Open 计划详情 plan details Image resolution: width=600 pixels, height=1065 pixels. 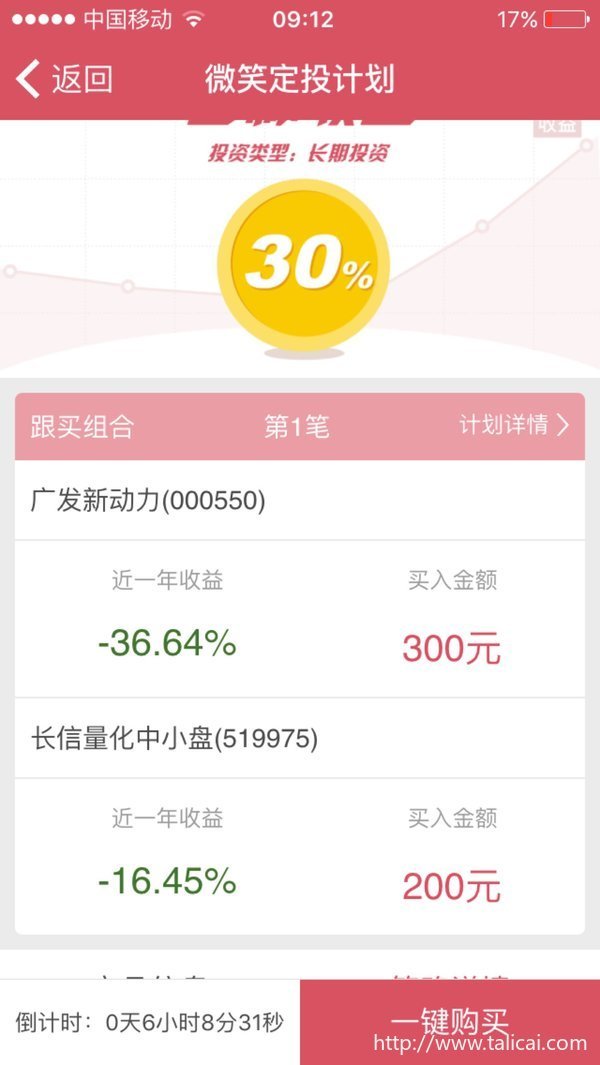pos(514,426)
